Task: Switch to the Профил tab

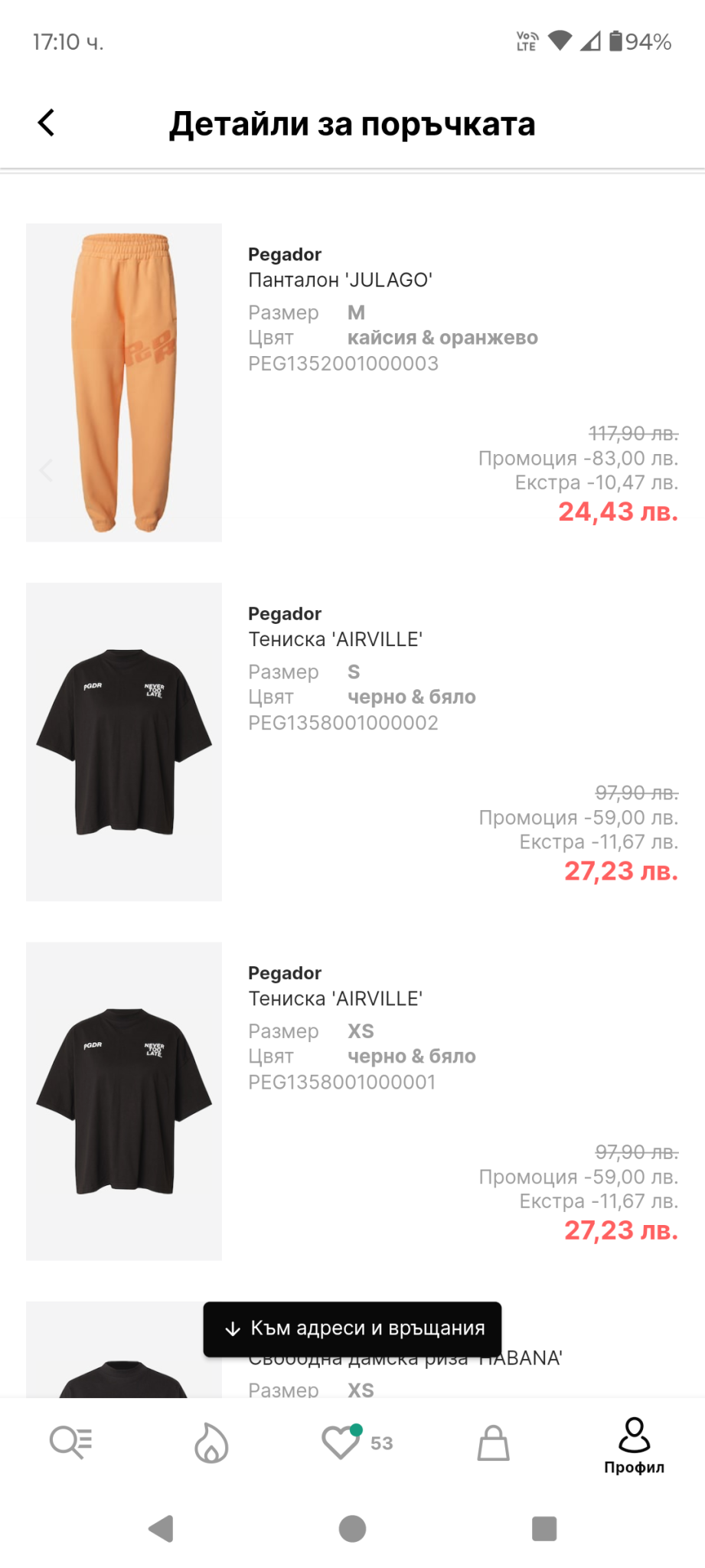Action: coord(634,1445)
